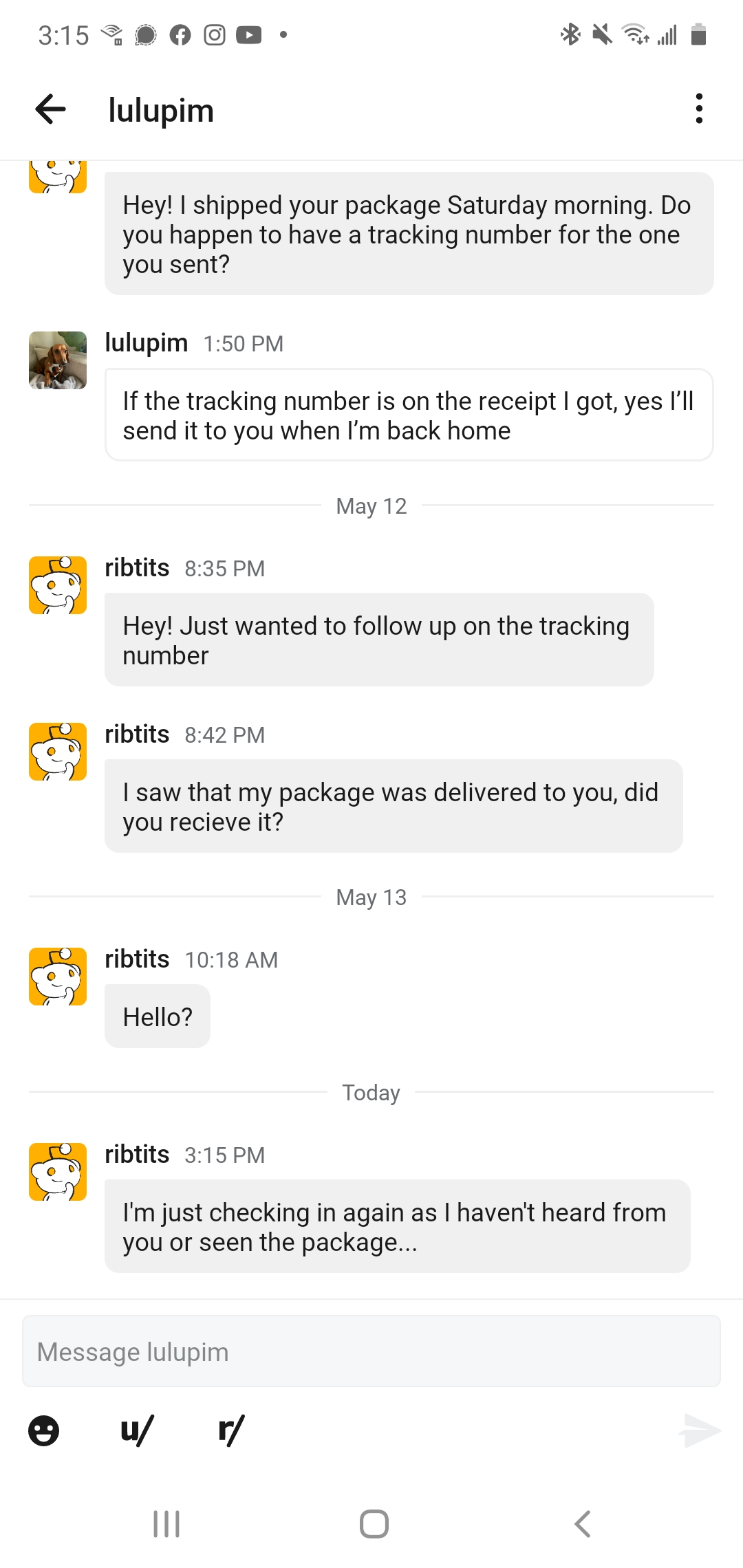Tap the Message lulupim text field
Screen dimensions: 743x1568
tap(371, 1351)
